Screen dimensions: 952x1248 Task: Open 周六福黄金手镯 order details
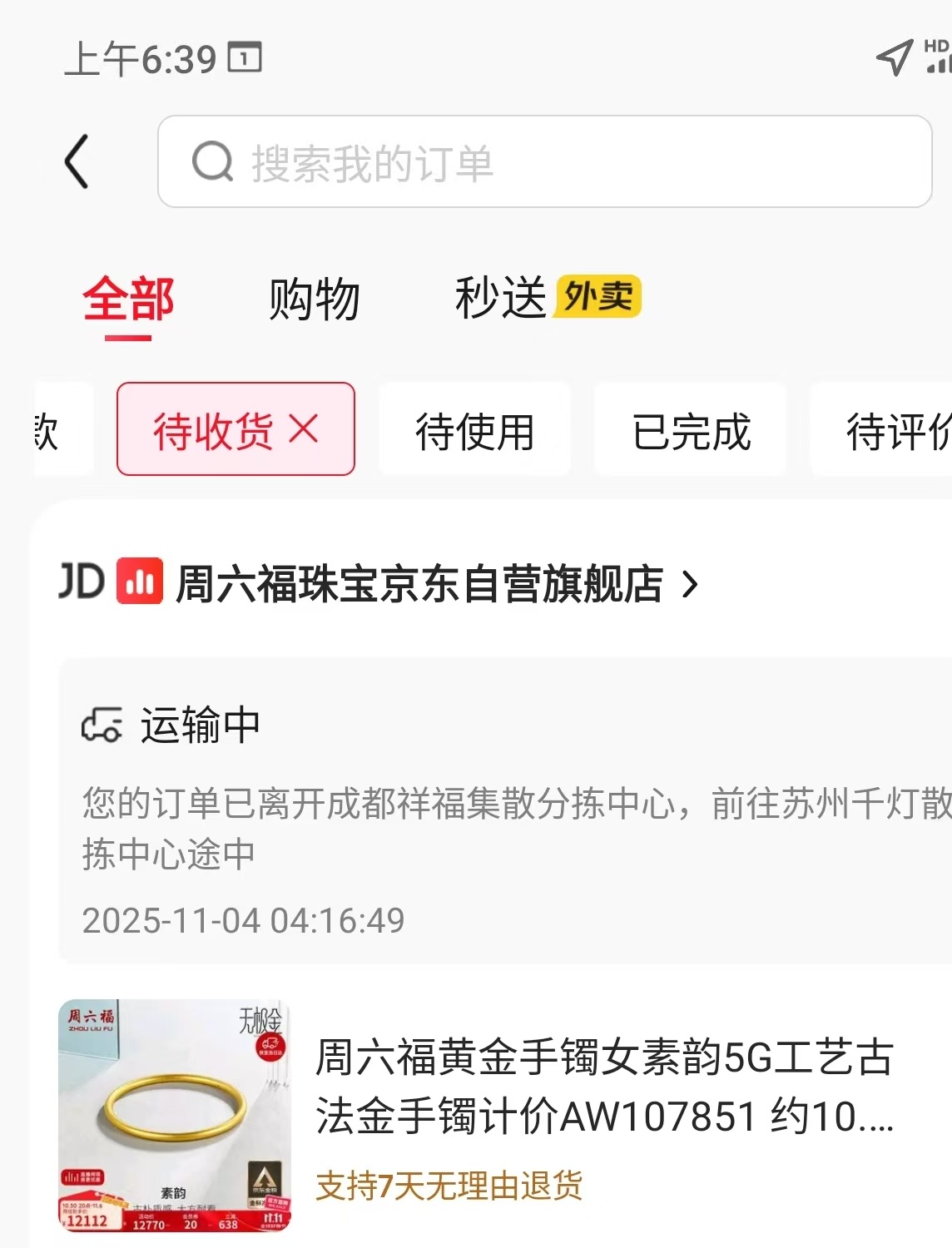pos(604,1086)
